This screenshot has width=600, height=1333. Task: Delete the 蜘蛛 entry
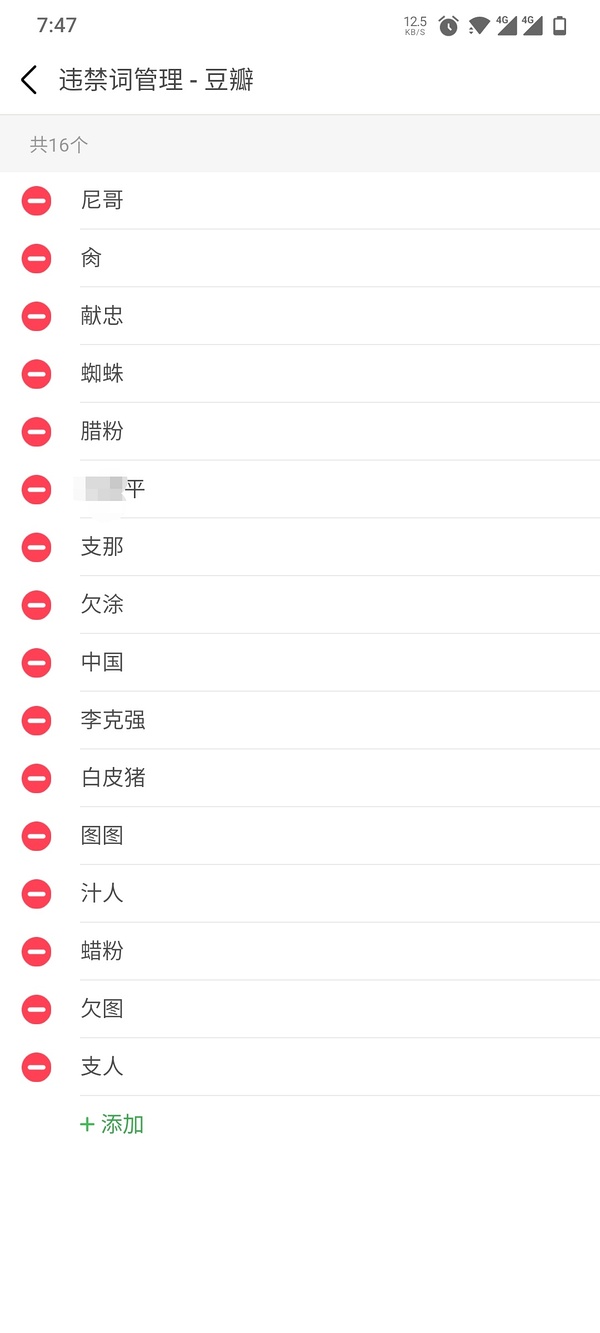[x=36, y=374]
